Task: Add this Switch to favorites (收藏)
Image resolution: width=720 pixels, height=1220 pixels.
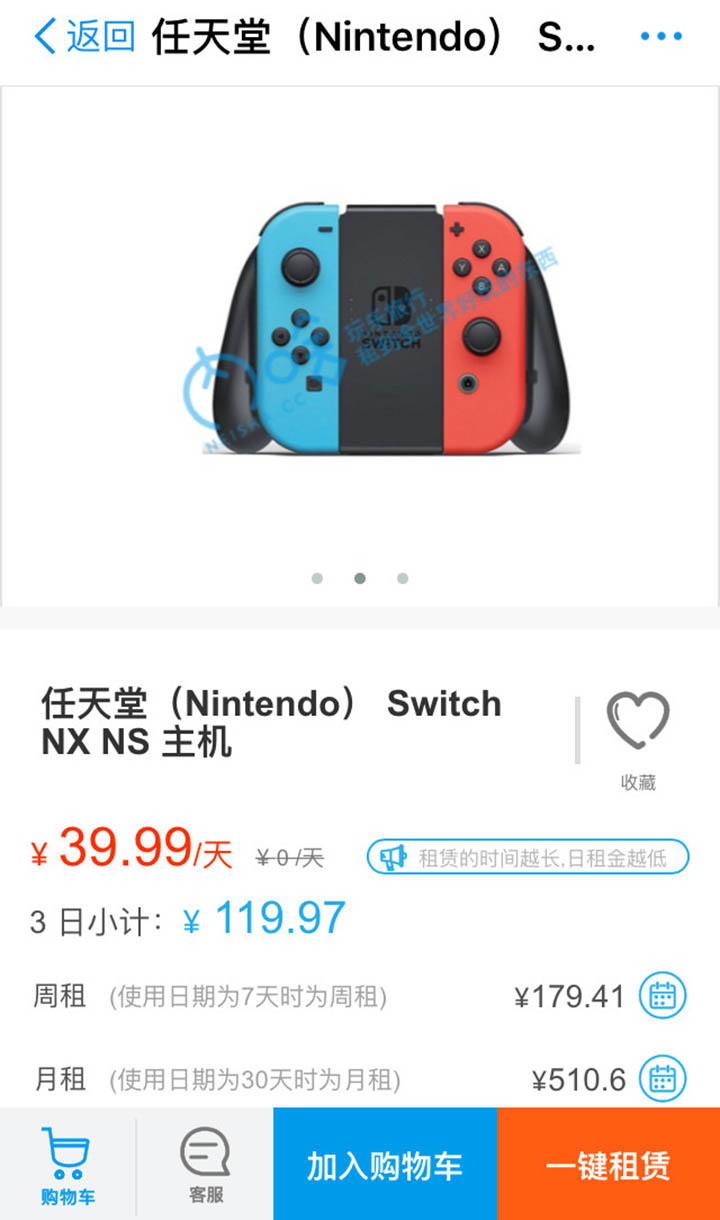Action: pos(637,737)
